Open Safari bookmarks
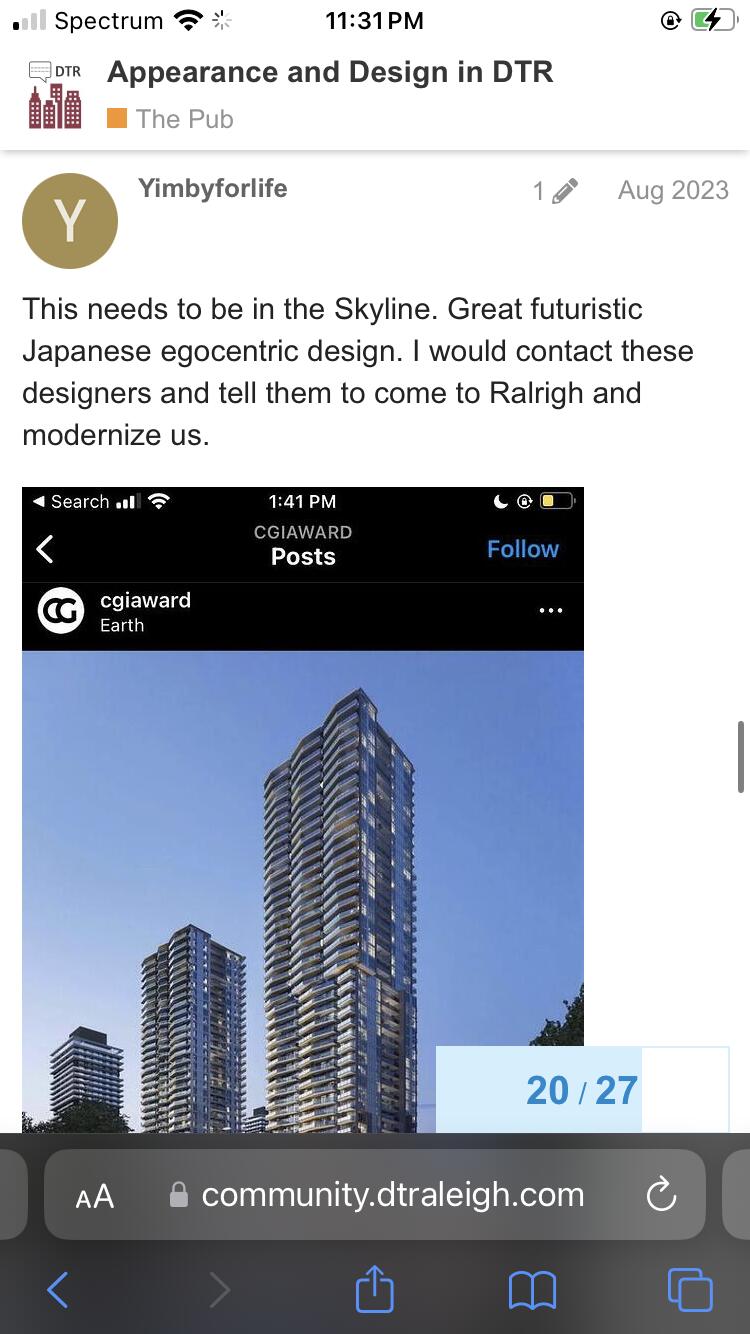This screenshot has width=750, height=1334. point(532,1290)
